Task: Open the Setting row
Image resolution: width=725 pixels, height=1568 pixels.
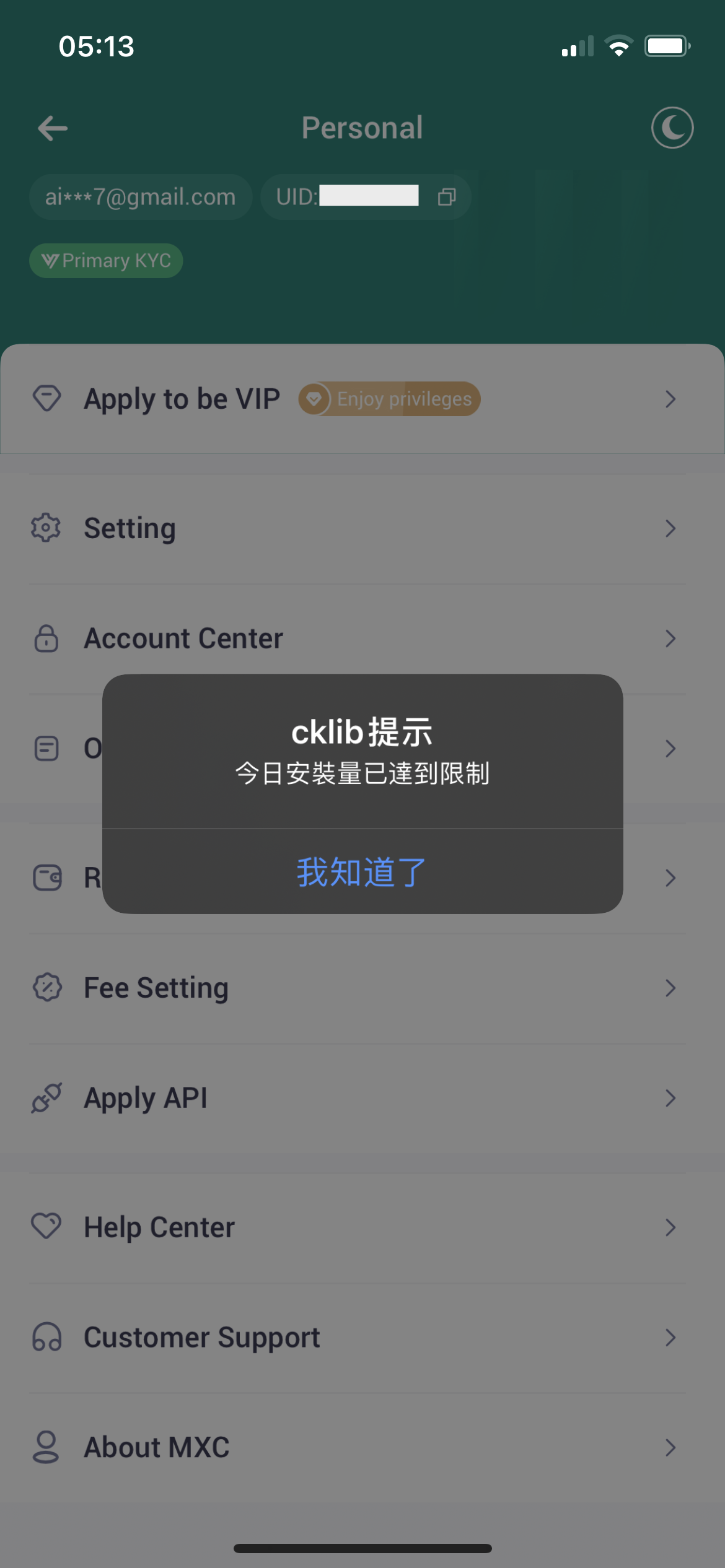Action: tap(130, 528)
